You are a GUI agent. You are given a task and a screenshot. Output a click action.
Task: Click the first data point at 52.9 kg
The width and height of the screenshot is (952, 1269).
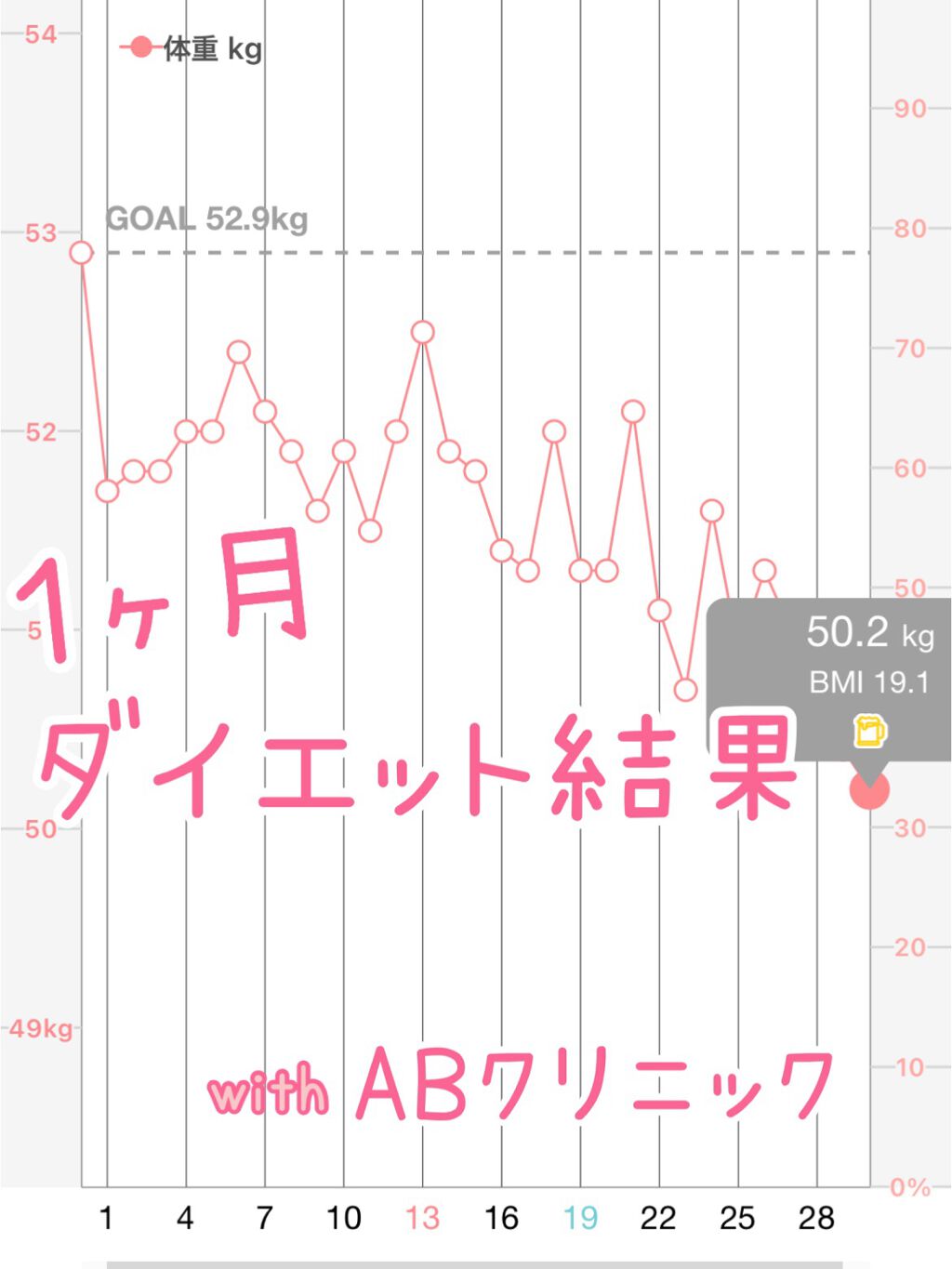[x=82, y=252]
